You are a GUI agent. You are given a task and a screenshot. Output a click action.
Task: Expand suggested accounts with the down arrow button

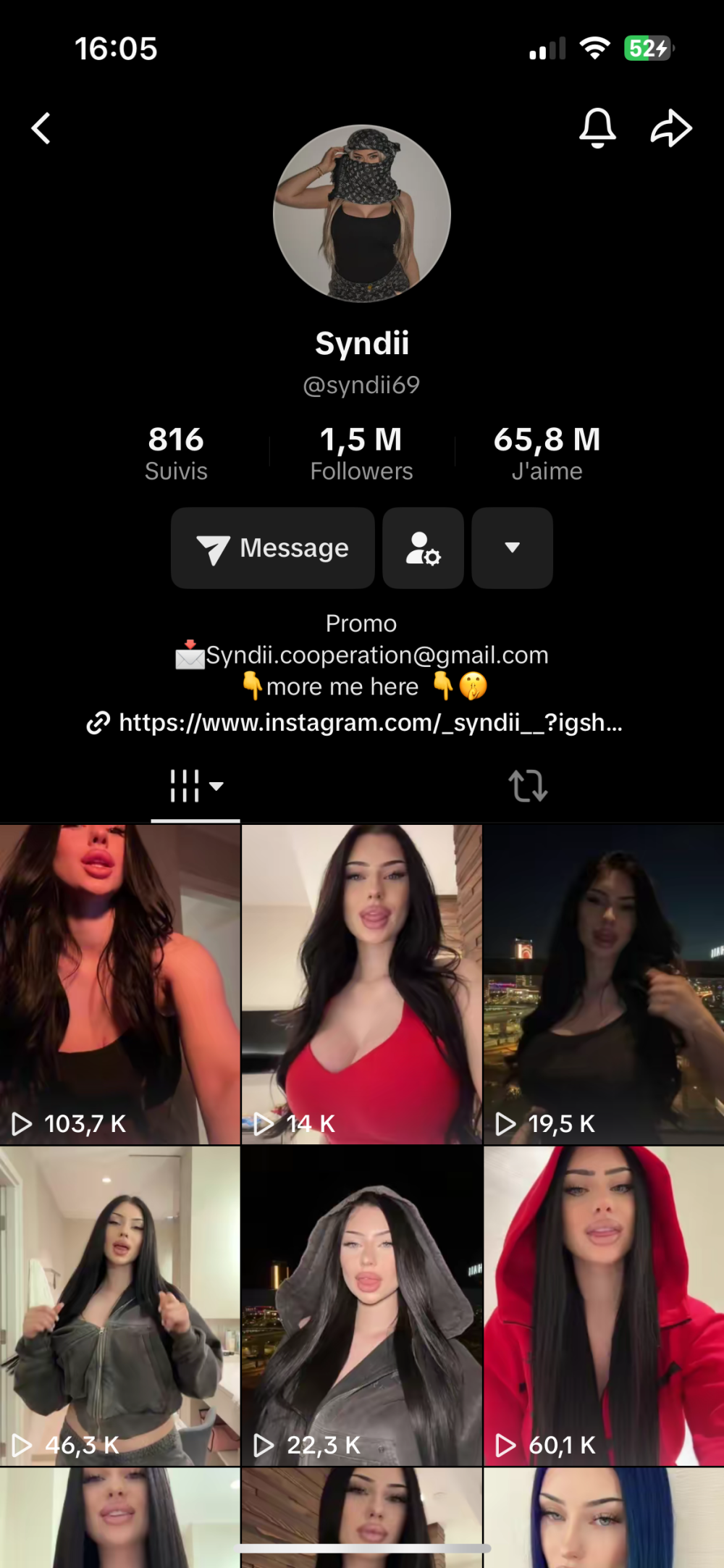[512, 548]
